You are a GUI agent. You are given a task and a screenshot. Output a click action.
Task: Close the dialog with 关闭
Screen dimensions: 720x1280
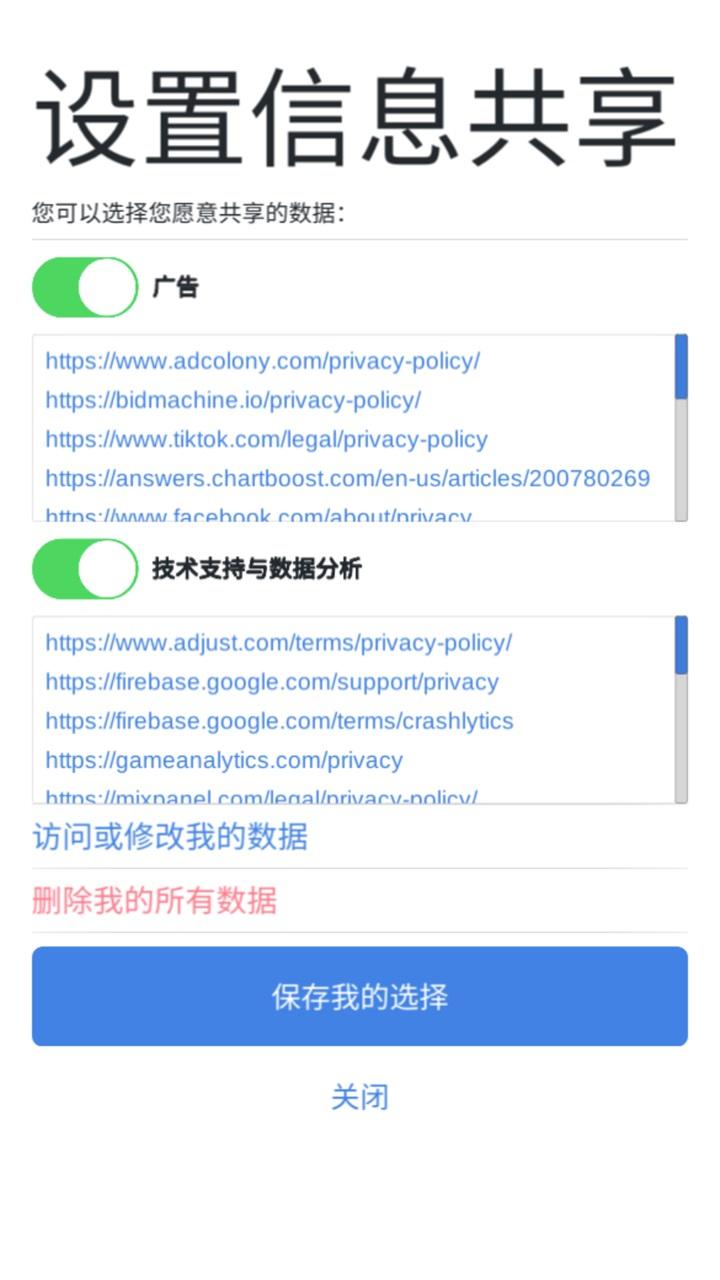tap(360, 1097)
